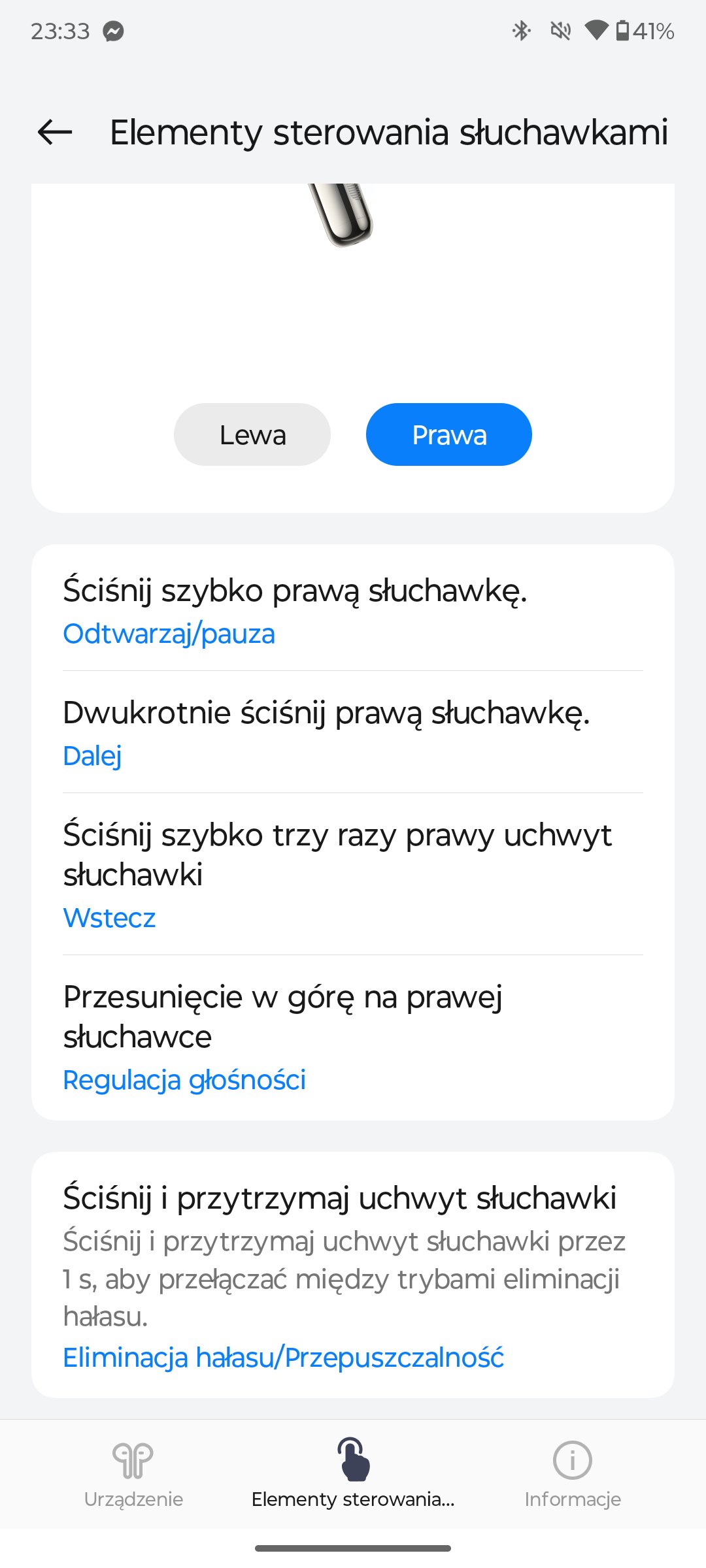Select the Lewa earbud button
This screenshot has height=1568, width=706.
(252, 434)
